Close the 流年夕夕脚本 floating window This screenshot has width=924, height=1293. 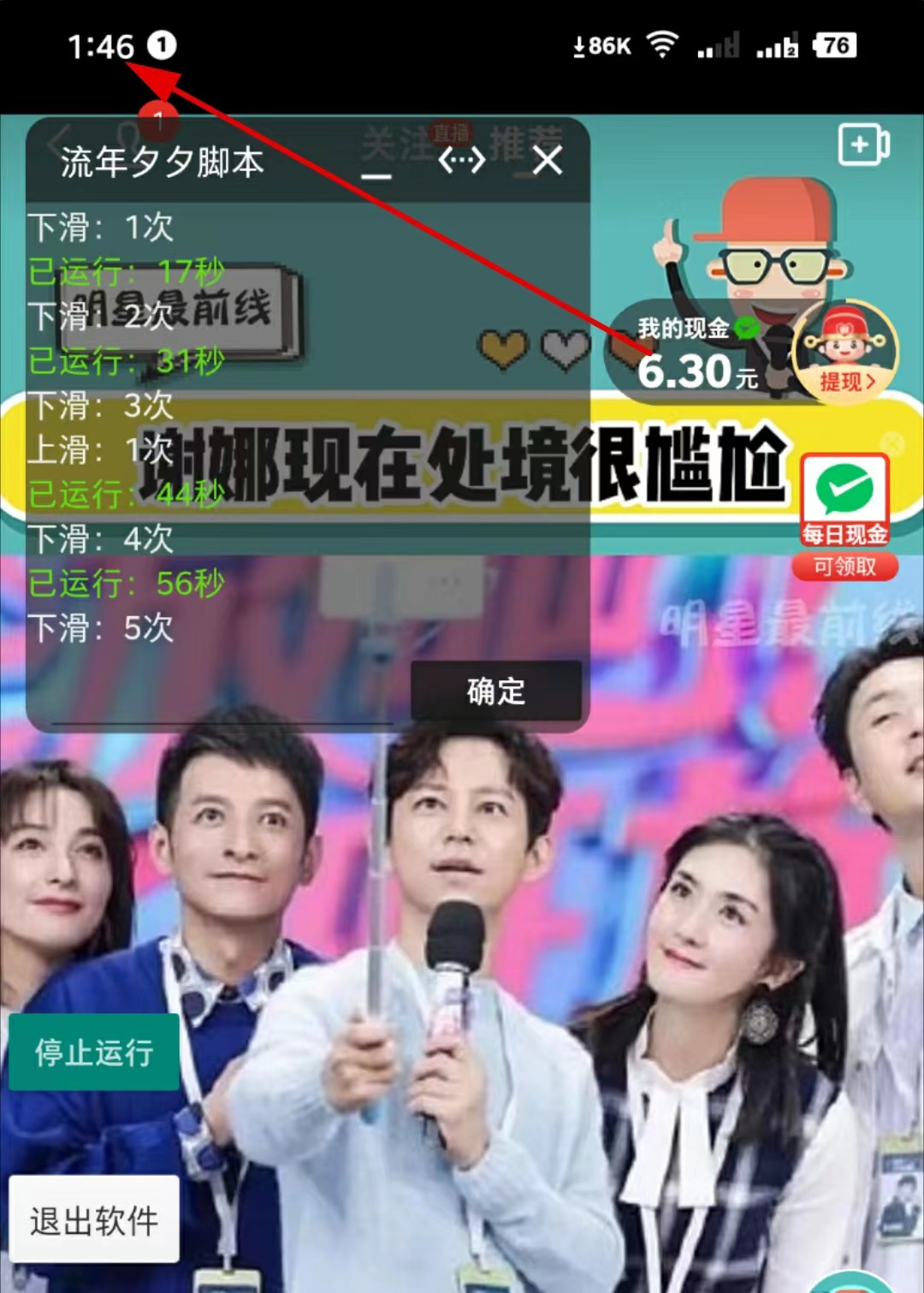(x=548, y=160)
